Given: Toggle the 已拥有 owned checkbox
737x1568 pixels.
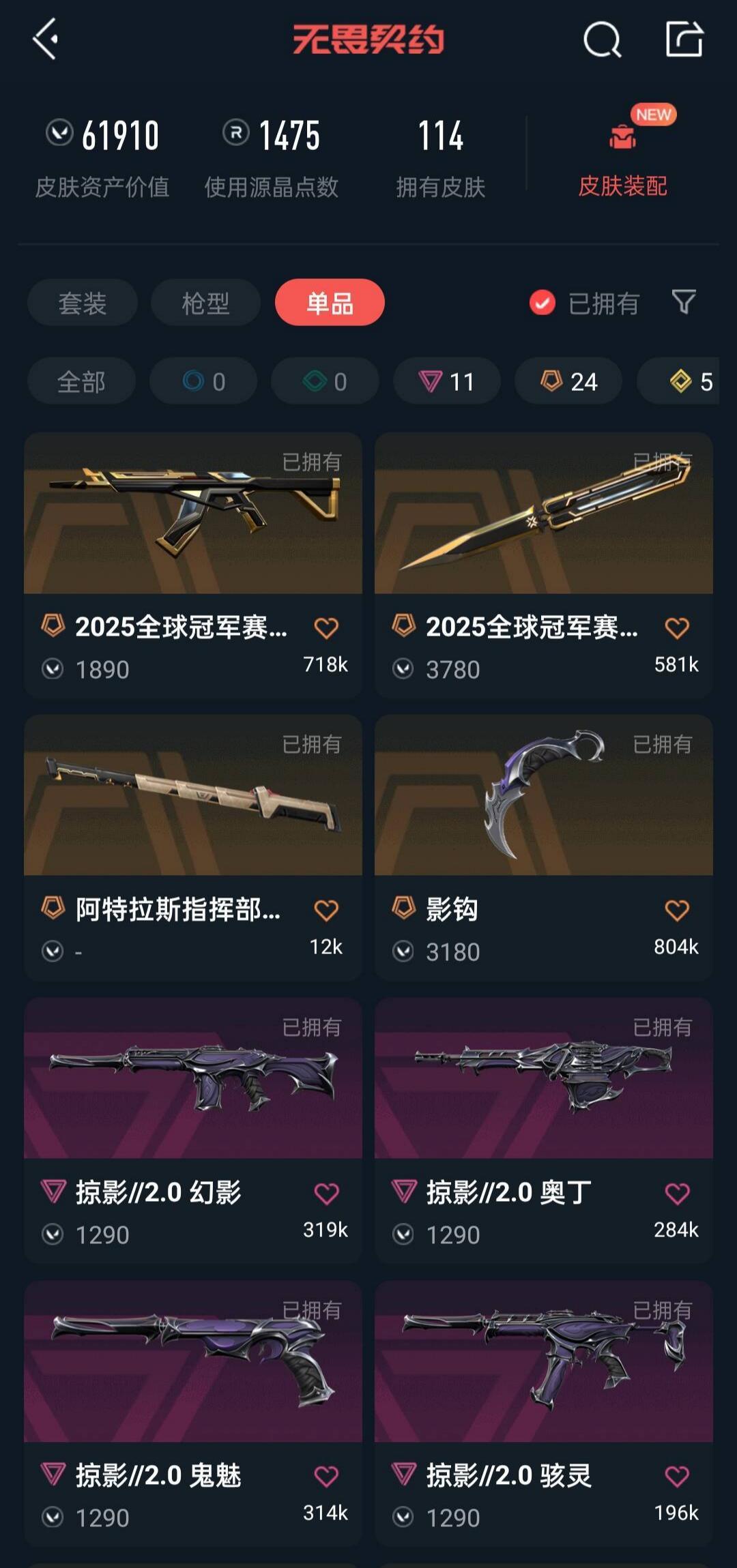Looking at the screenshot, I should click(543, 303).
